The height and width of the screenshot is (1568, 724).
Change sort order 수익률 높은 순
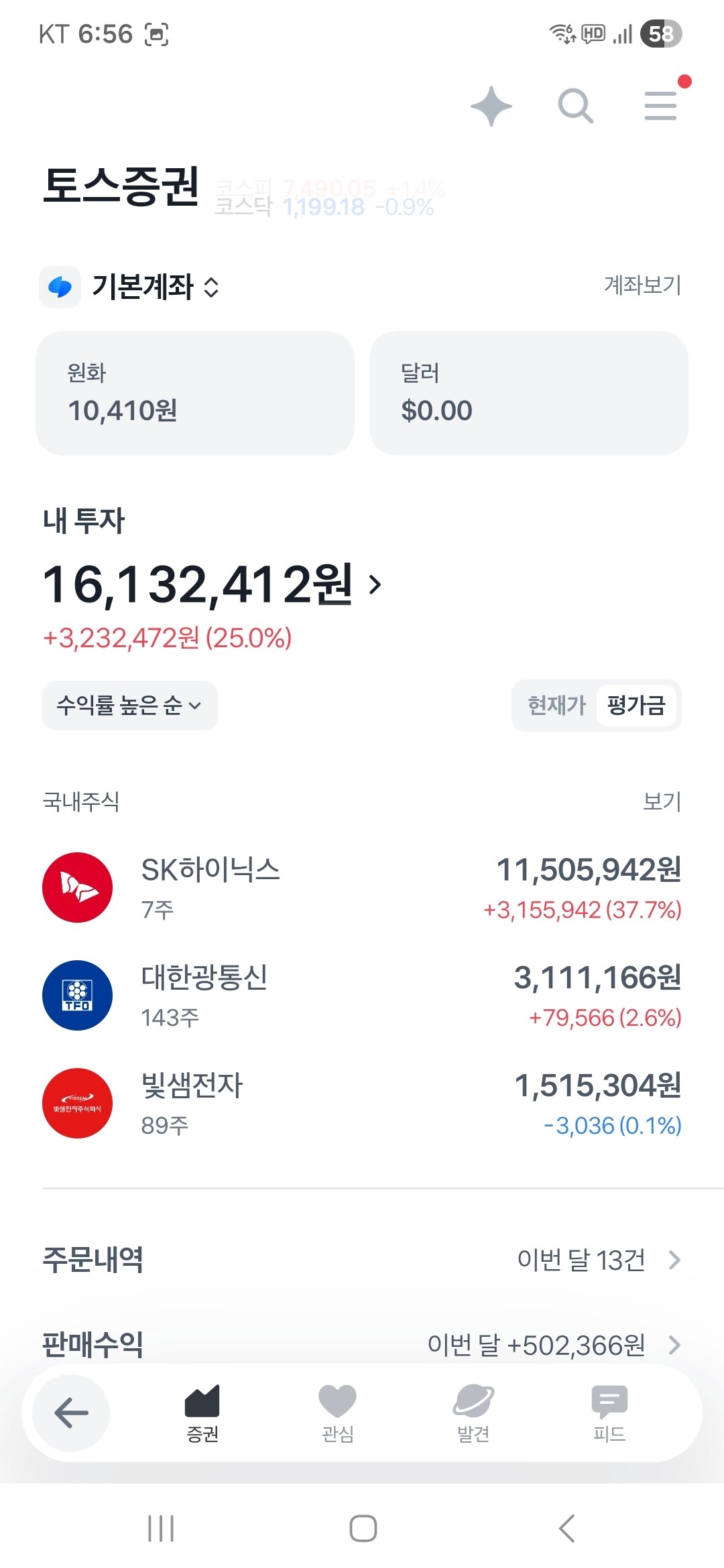pos(130,706)
